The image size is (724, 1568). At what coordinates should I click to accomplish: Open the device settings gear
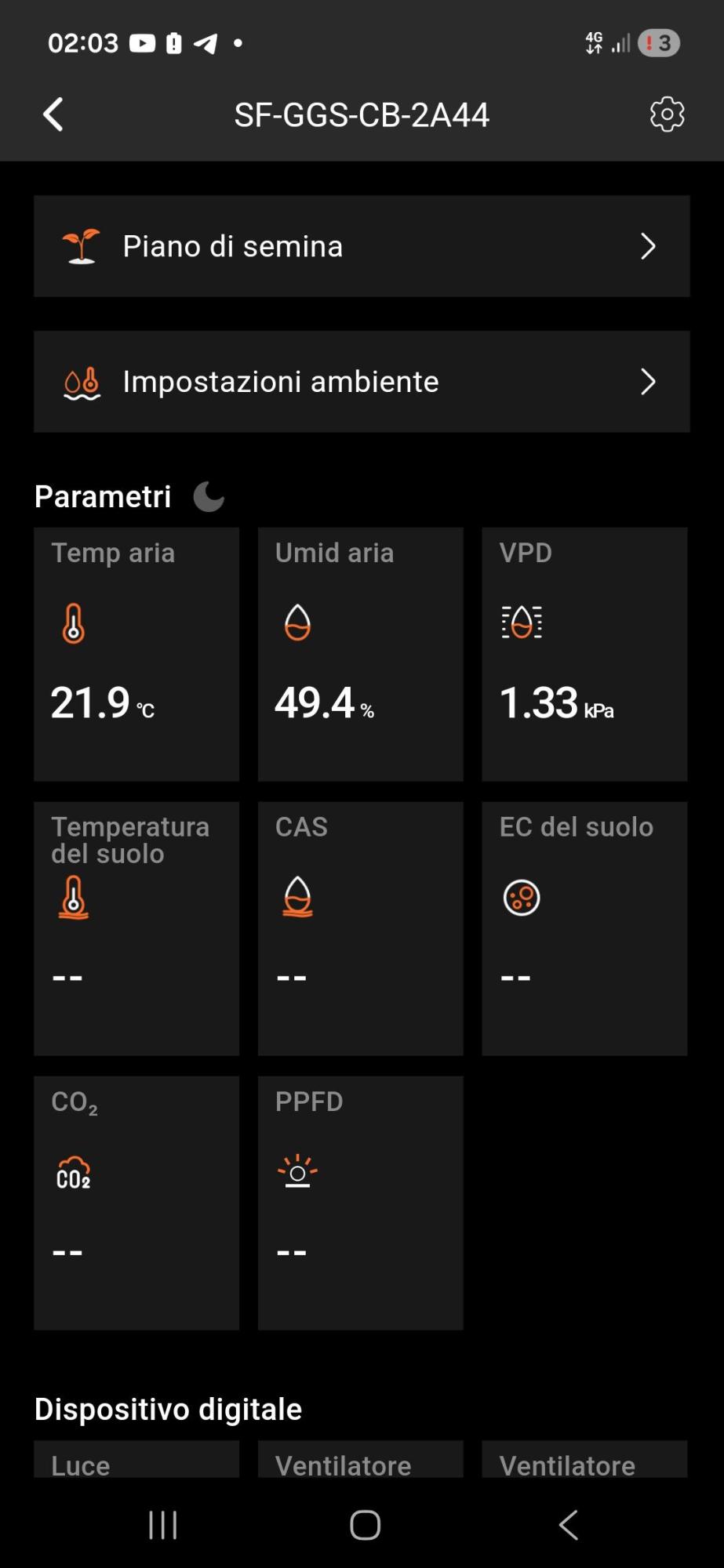tap(667, 114)
